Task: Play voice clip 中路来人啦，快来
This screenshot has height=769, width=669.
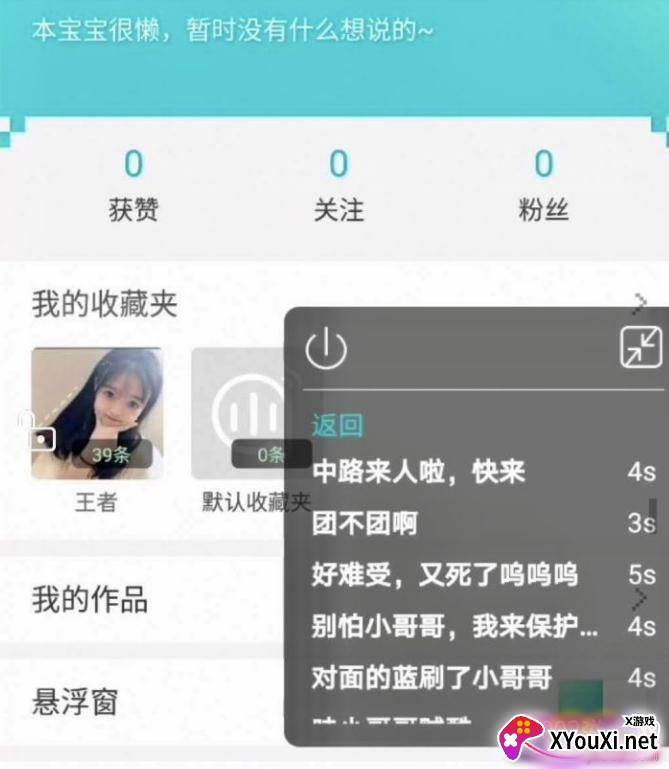Action: click(418, 471)
